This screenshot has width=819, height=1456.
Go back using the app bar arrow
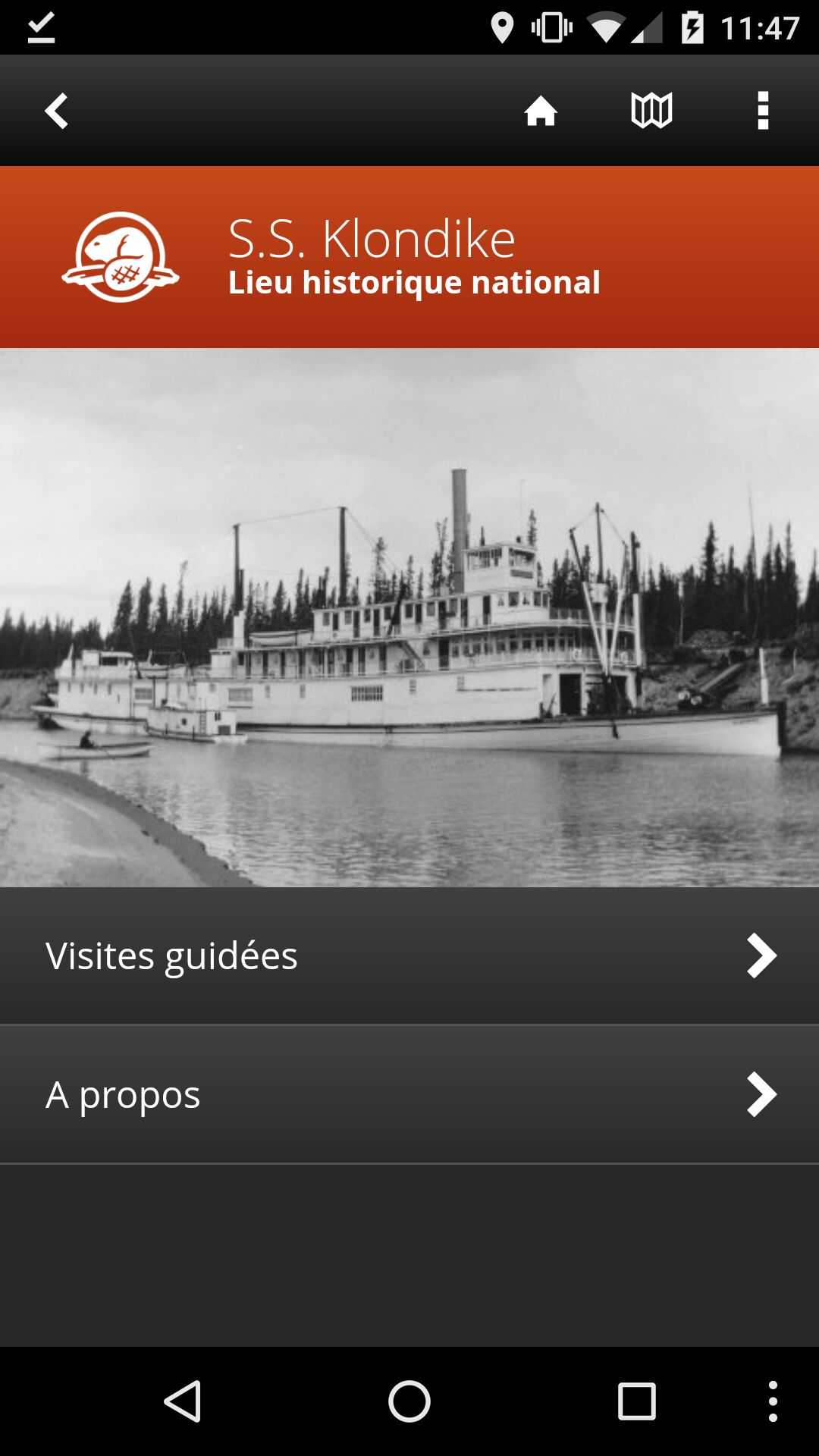[57, 111]
